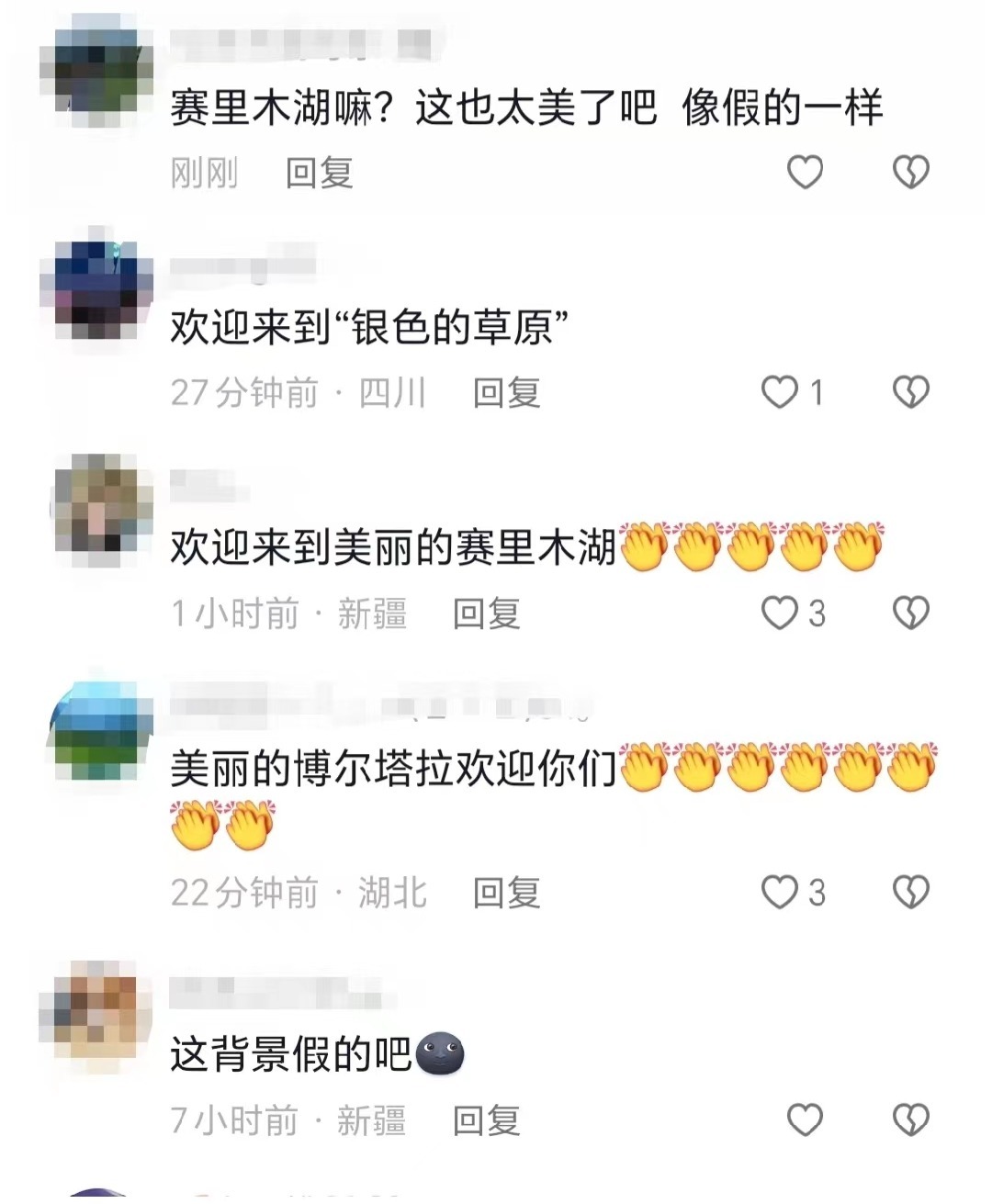The width and height of the screenshot is (992, 1204).
Task: Like the 银色的草原 comment
Action: tap(780, 392)
